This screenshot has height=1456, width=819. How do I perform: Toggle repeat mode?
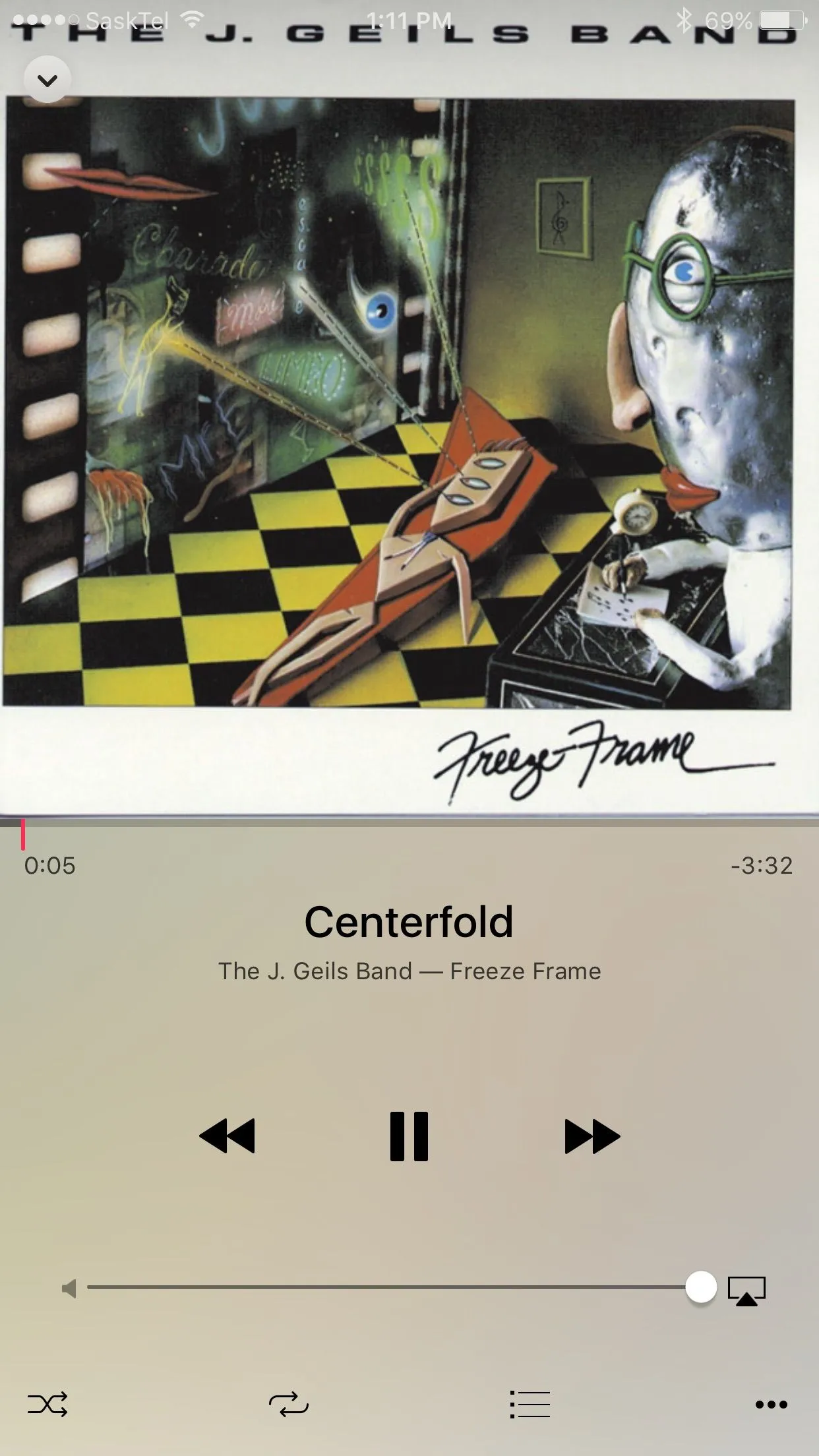[x=288, y=1404]
